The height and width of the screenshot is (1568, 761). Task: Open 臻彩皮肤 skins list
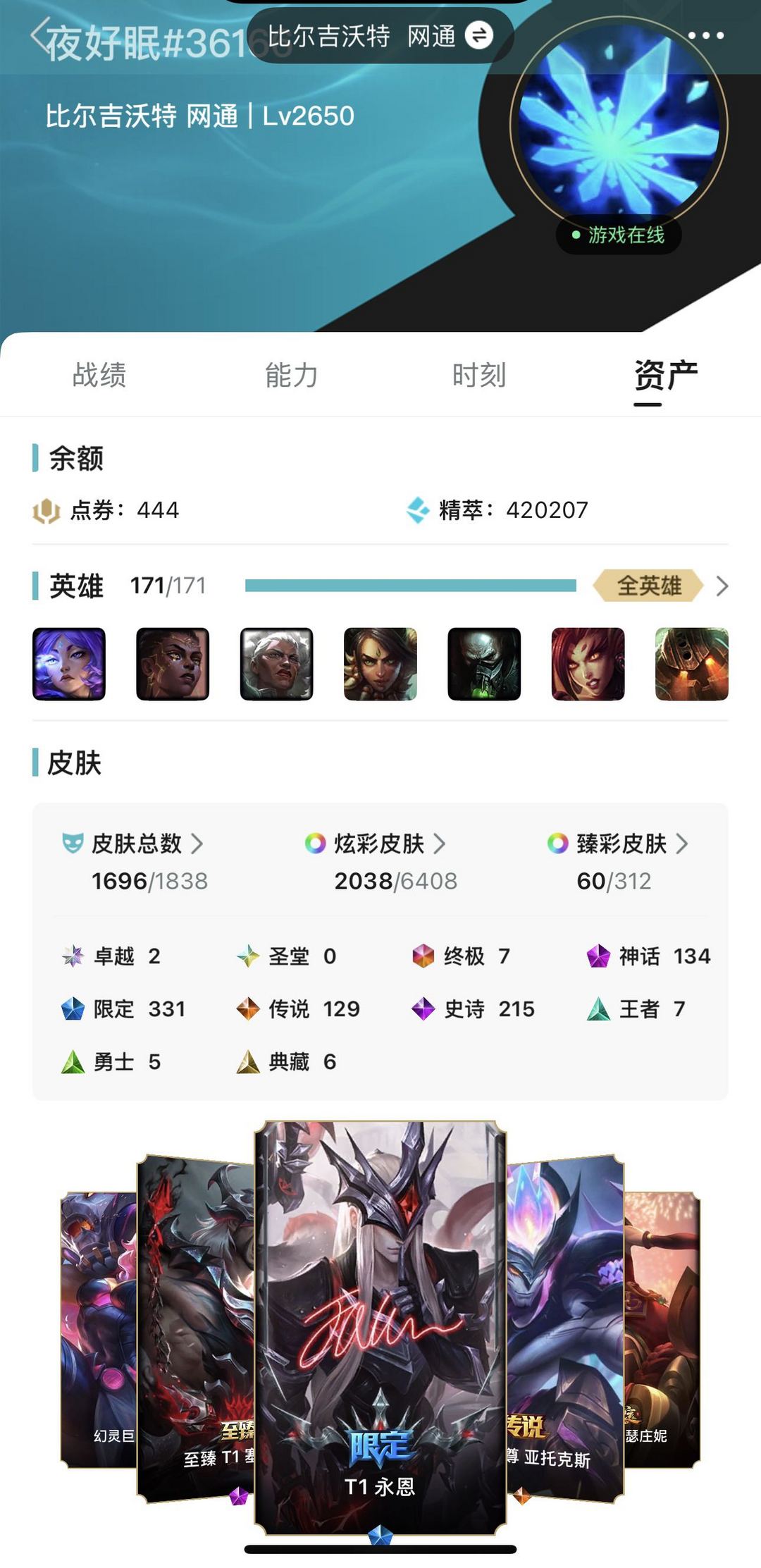click(x=618, y=844)
